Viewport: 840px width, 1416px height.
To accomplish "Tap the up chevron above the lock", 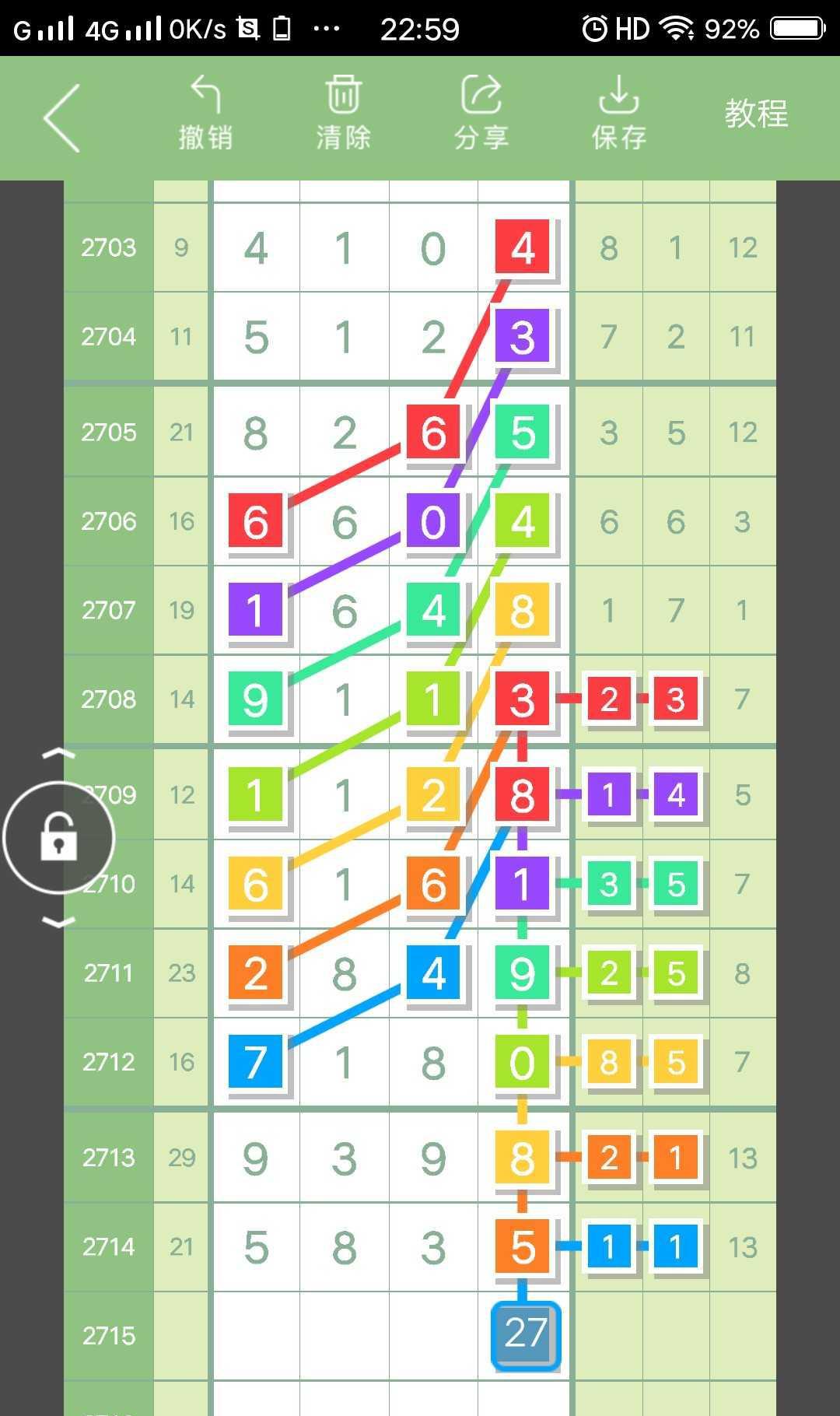I will coord(58,754).
